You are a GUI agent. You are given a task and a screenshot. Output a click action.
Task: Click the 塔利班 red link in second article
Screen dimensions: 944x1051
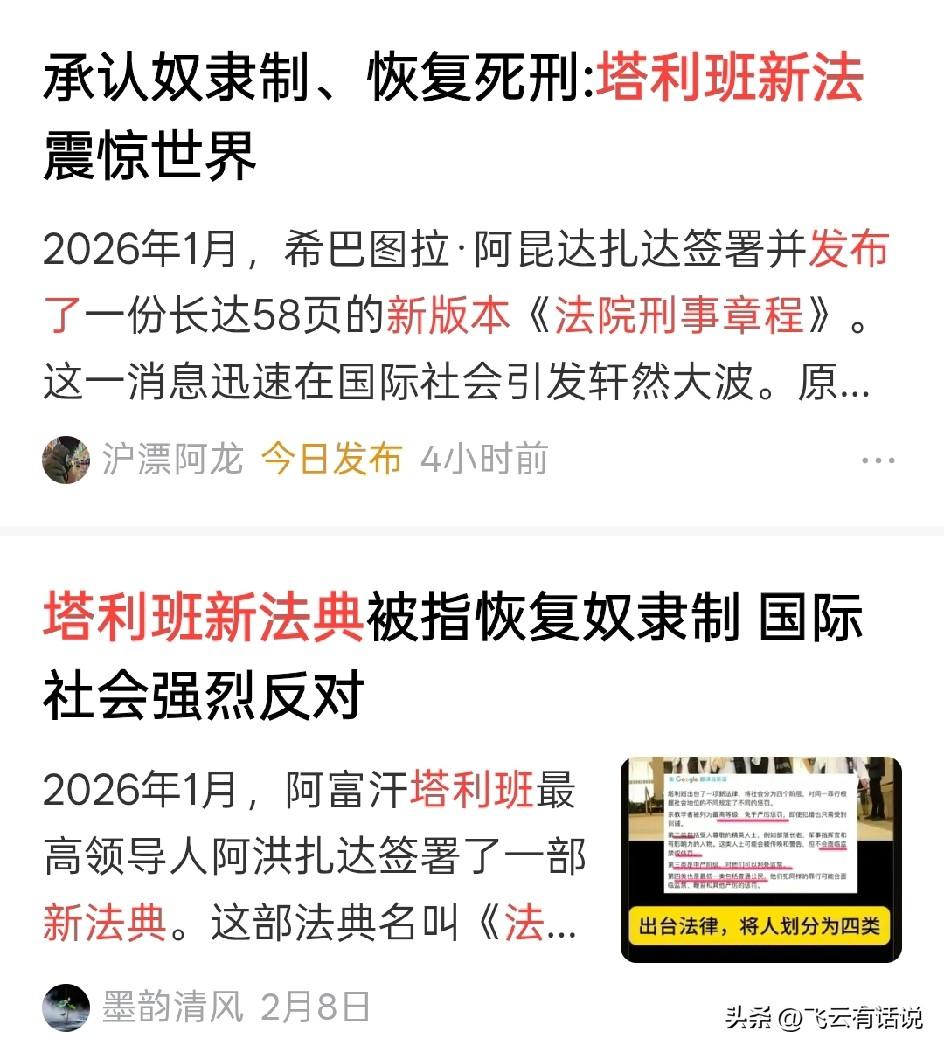coord(473,790)
